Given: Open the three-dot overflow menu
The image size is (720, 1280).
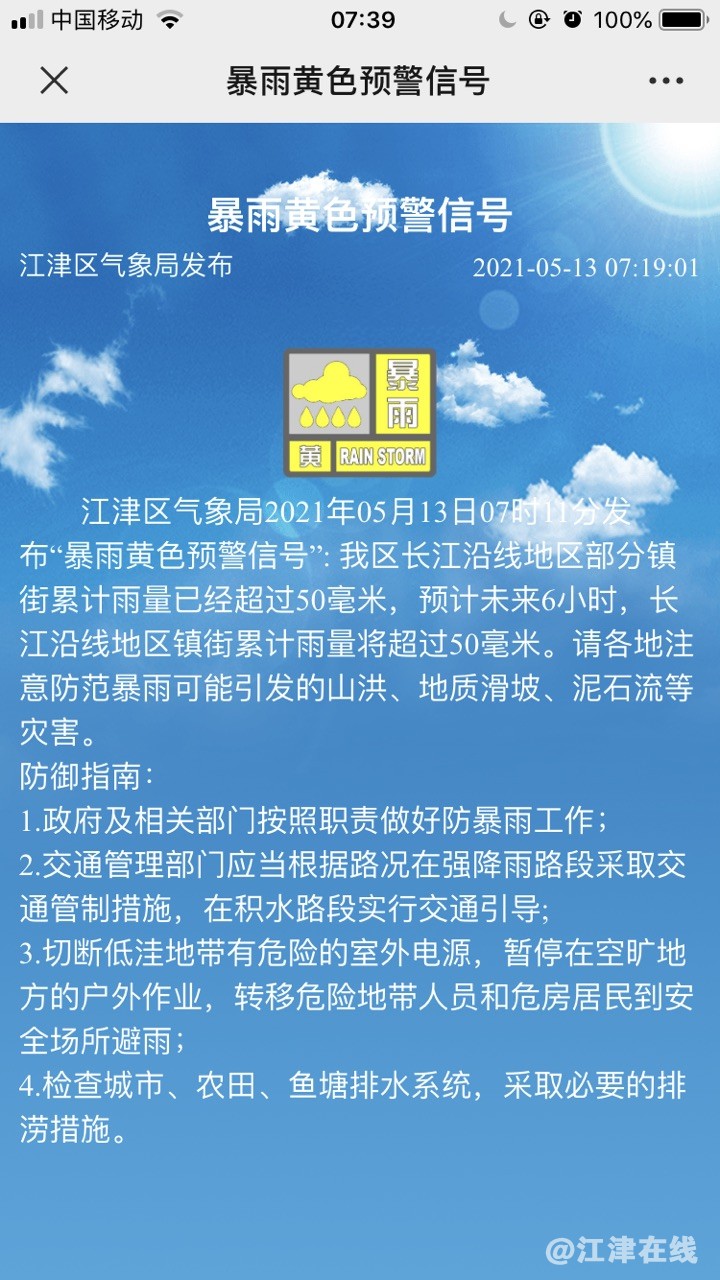Looking at the screenshot, I should [665, 81].
